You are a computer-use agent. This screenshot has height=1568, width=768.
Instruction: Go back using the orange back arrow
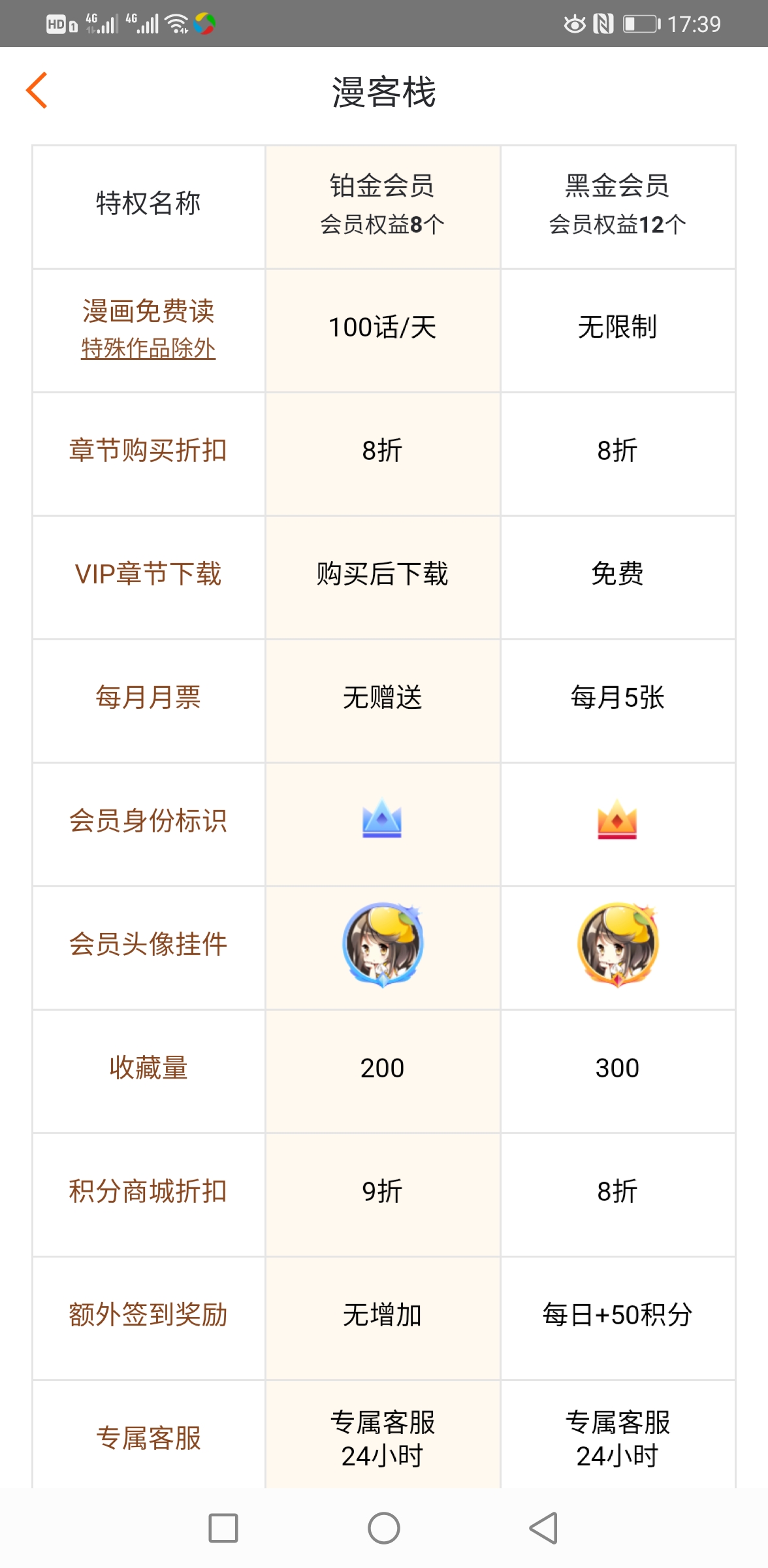coord(37,90)
